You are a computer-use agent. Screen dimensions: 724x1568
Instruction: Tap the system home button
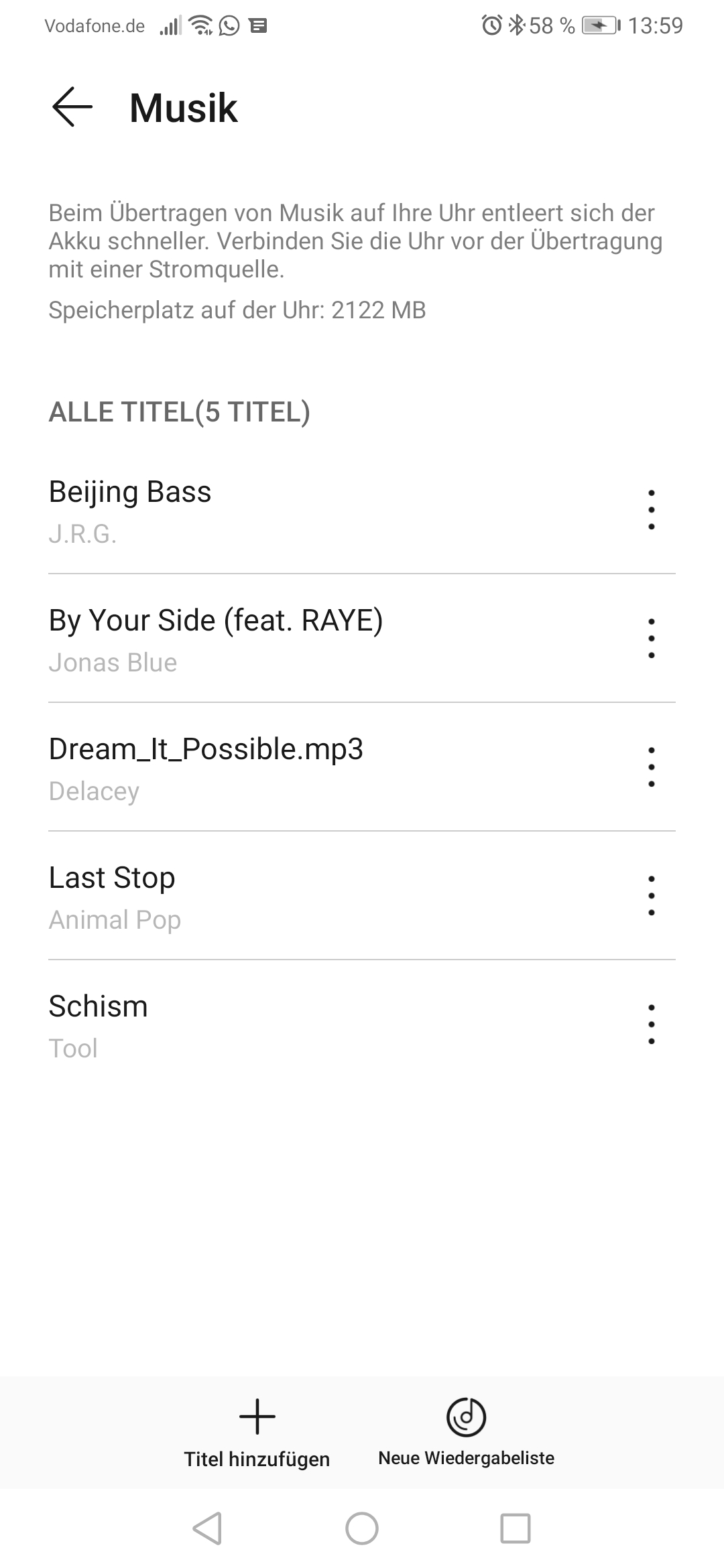(362, 1528)
